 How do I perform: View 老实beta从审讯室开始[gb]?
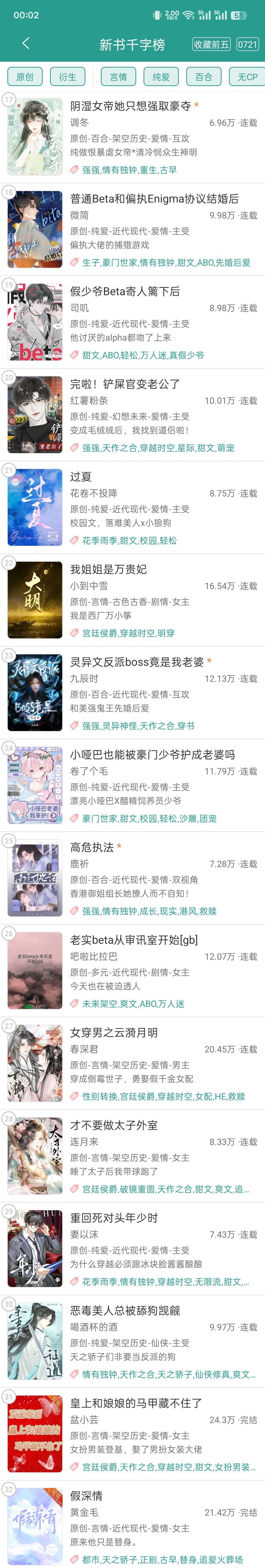pos(134,939)
